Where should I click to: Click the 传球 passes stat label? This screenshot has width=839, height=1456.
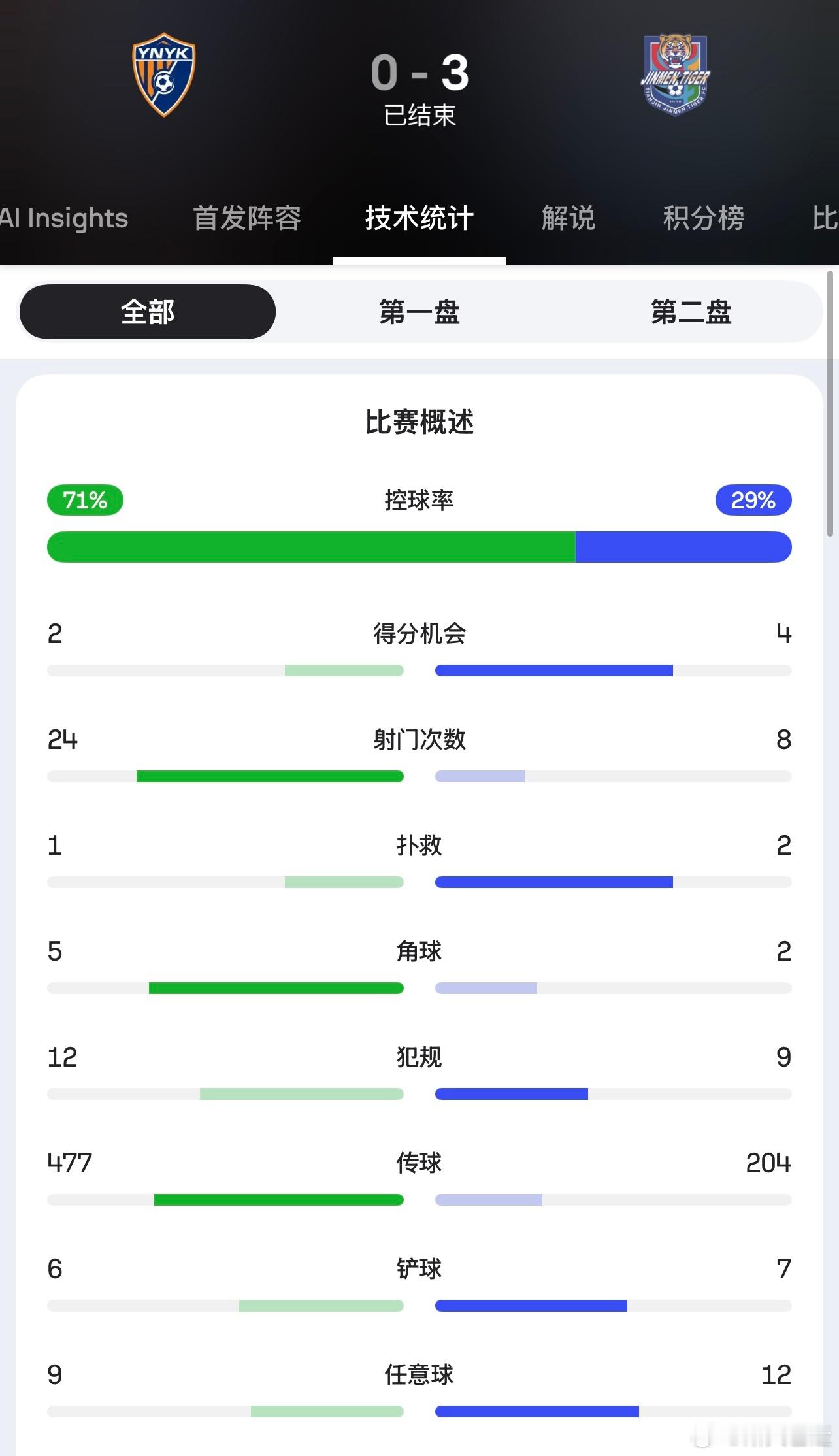tap(419, 1163)
